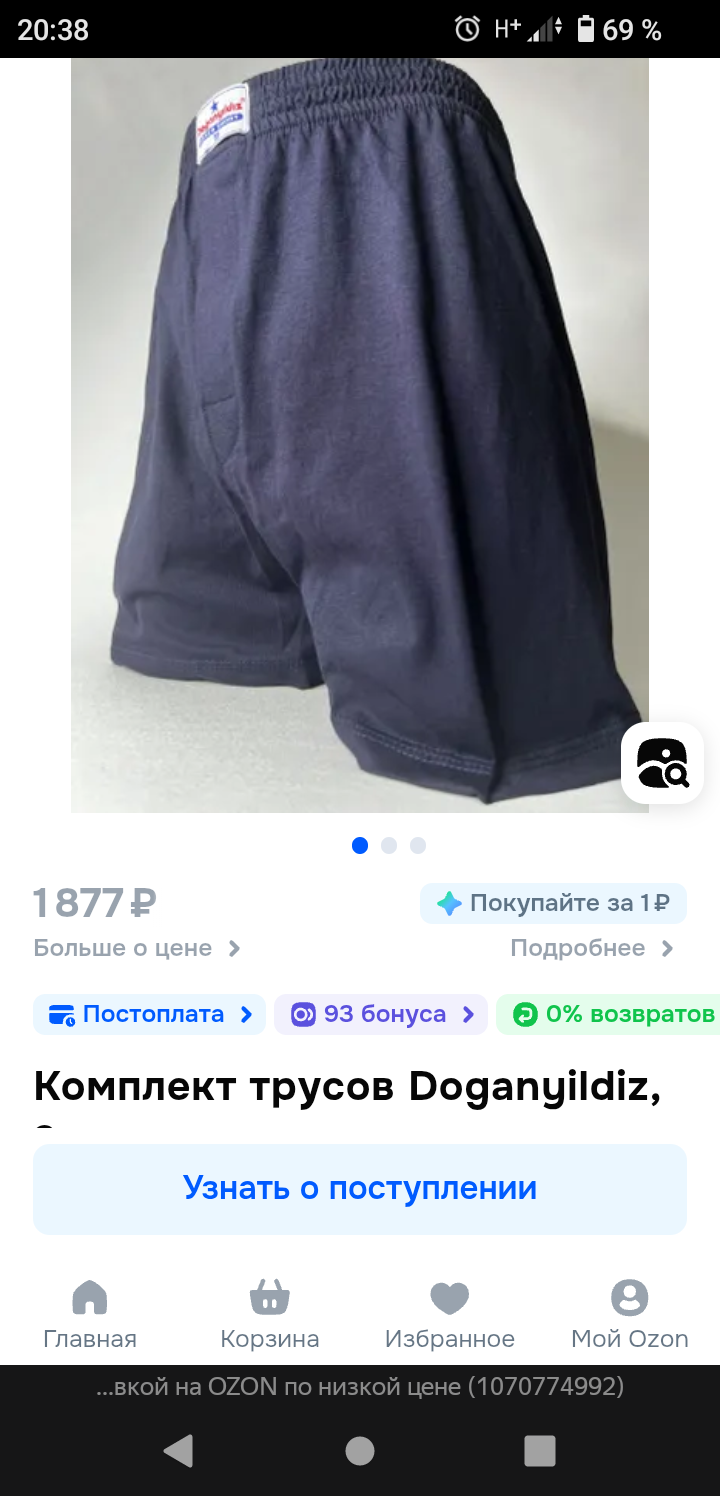Screen dimensions: 720x1496
Task: Go to Избранное tab
Action: point(450,1315)
